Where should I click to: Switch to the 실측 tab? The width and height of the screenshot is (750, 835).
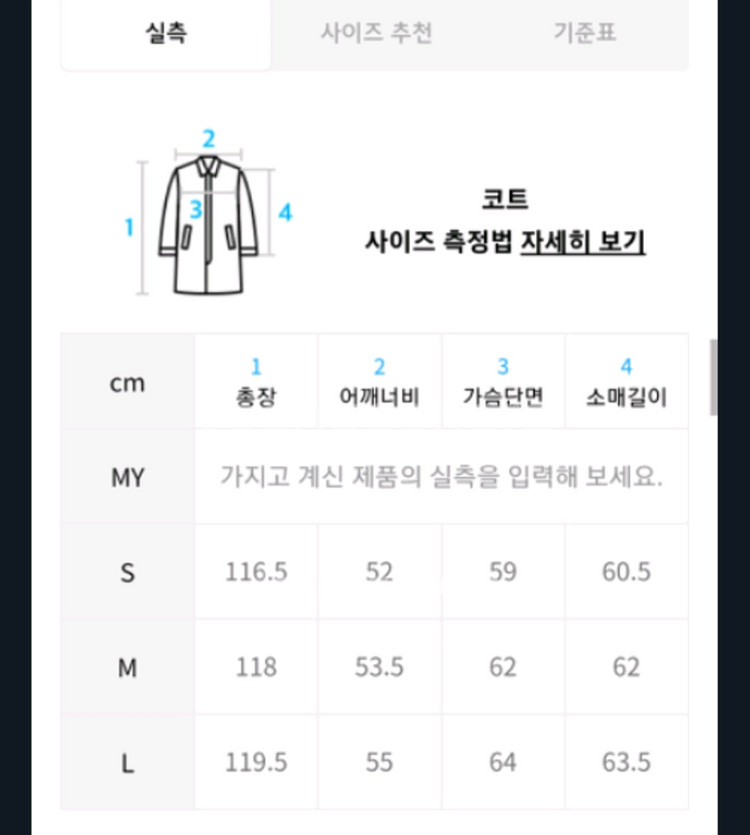click(x=165, y=32)
